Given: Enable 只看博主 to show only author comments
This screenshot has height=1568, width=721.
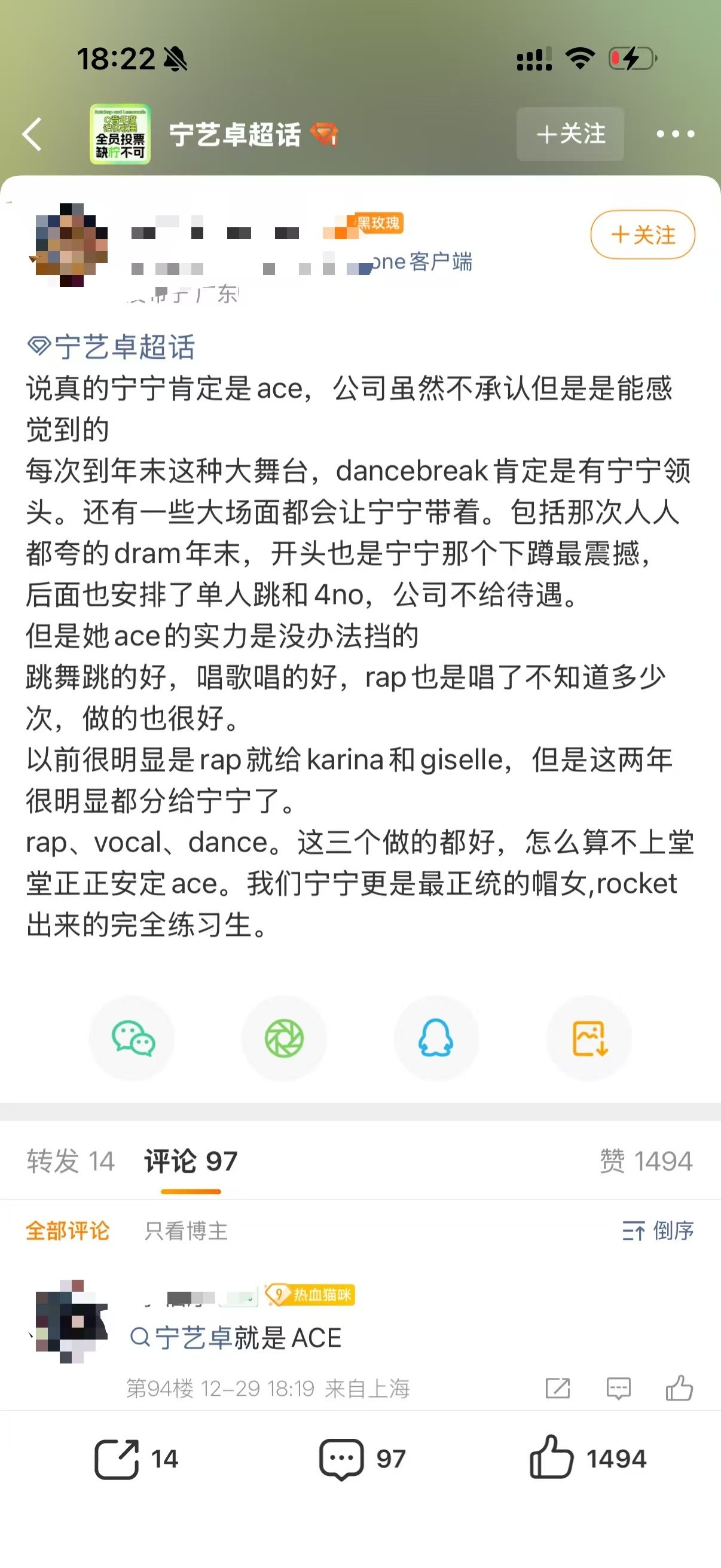Looking at the screenshot, I should [x=184, y=1233].
